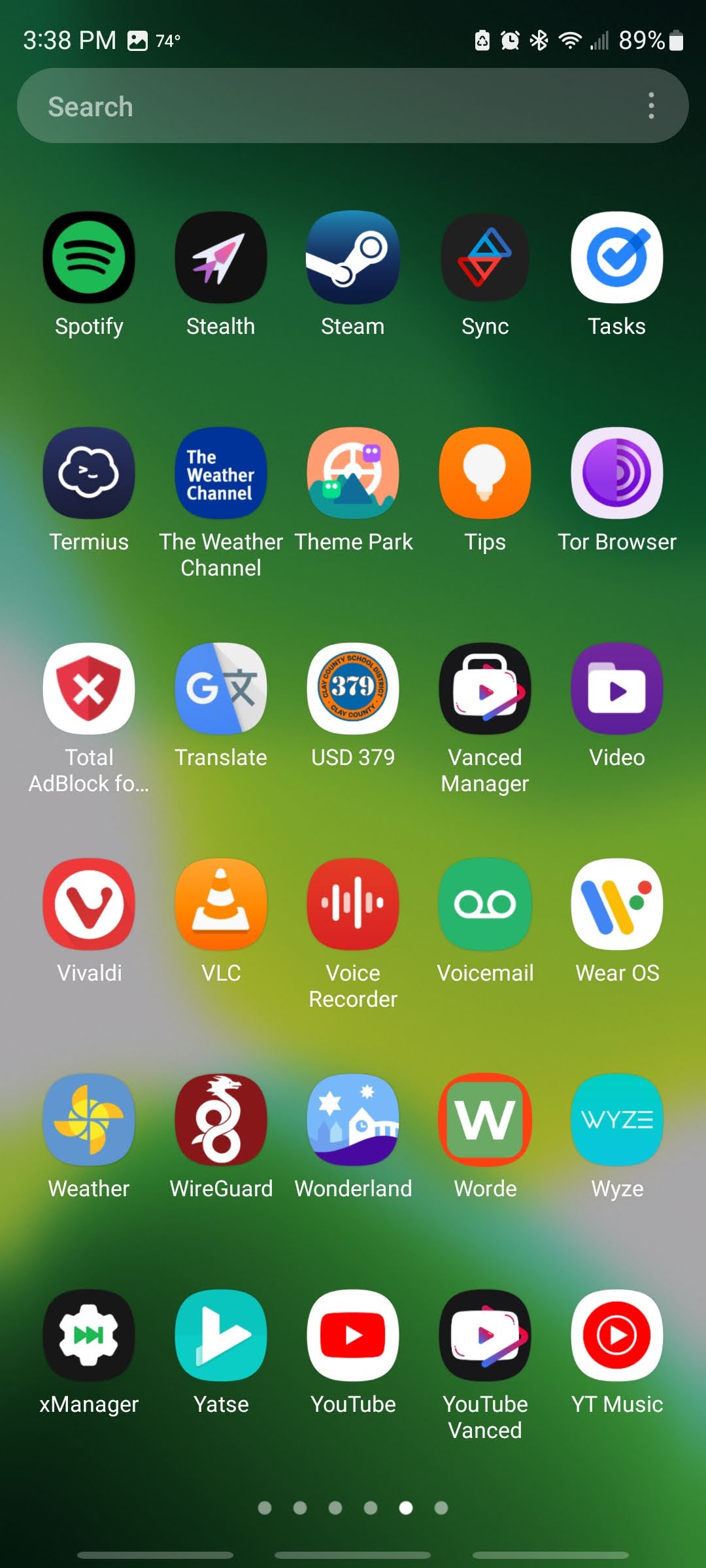Open the Wear OS app
The height and width of the screenshot is (1568, 706).
616,904
